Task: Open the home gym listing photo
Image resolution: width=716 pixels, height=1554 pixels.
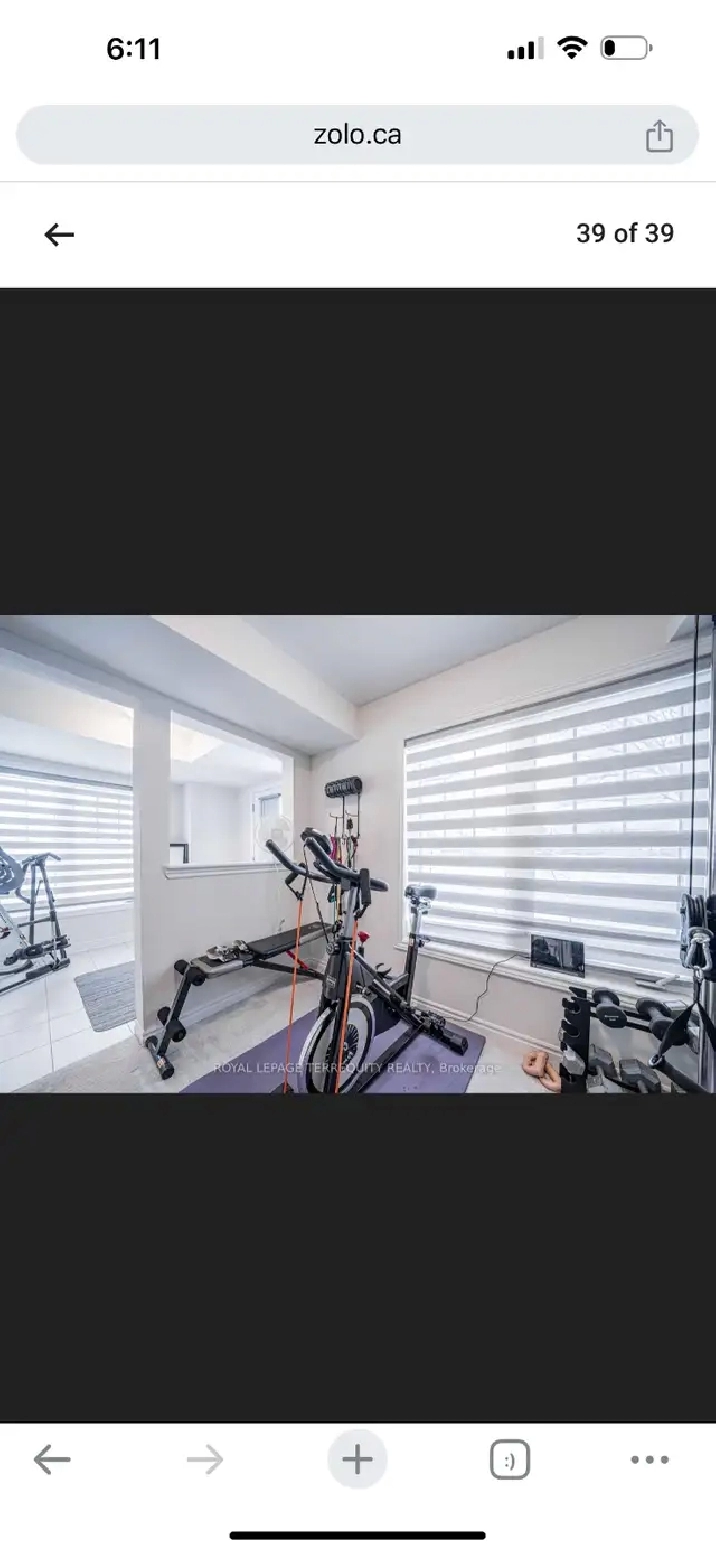Action: click(358, 854)
